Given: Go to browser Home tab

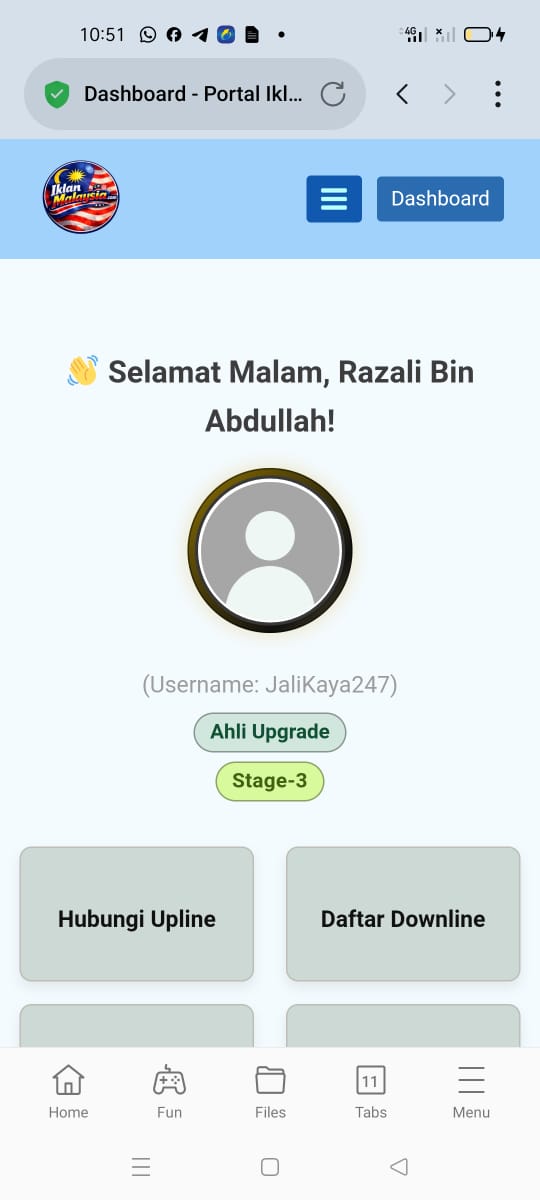Looking at the screenshot, I should pyautogui.click(x=68, y=1091).
